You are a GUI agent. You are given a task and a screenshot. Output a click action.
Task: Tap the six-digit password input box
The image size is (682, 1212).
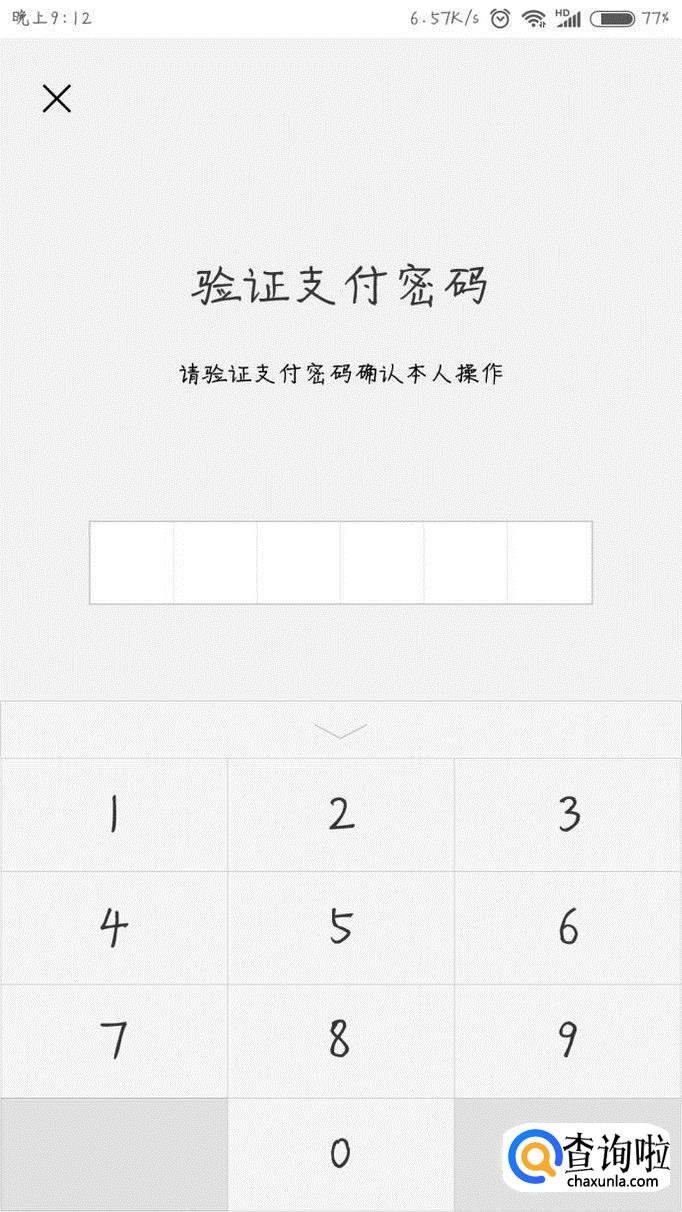click(341, 562)
